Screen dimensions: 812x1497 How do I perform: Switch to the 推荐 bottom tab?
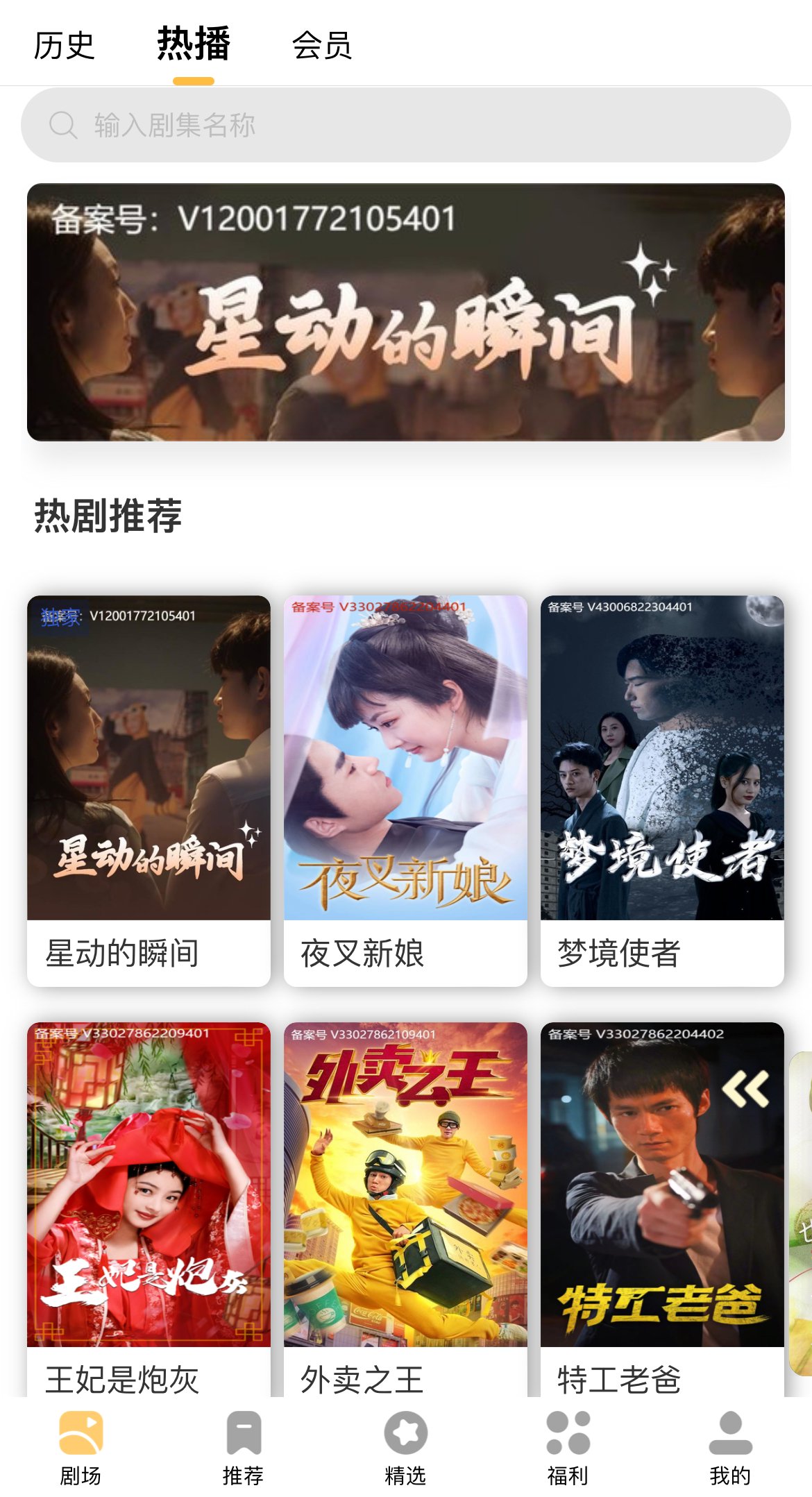(243, 1448)
